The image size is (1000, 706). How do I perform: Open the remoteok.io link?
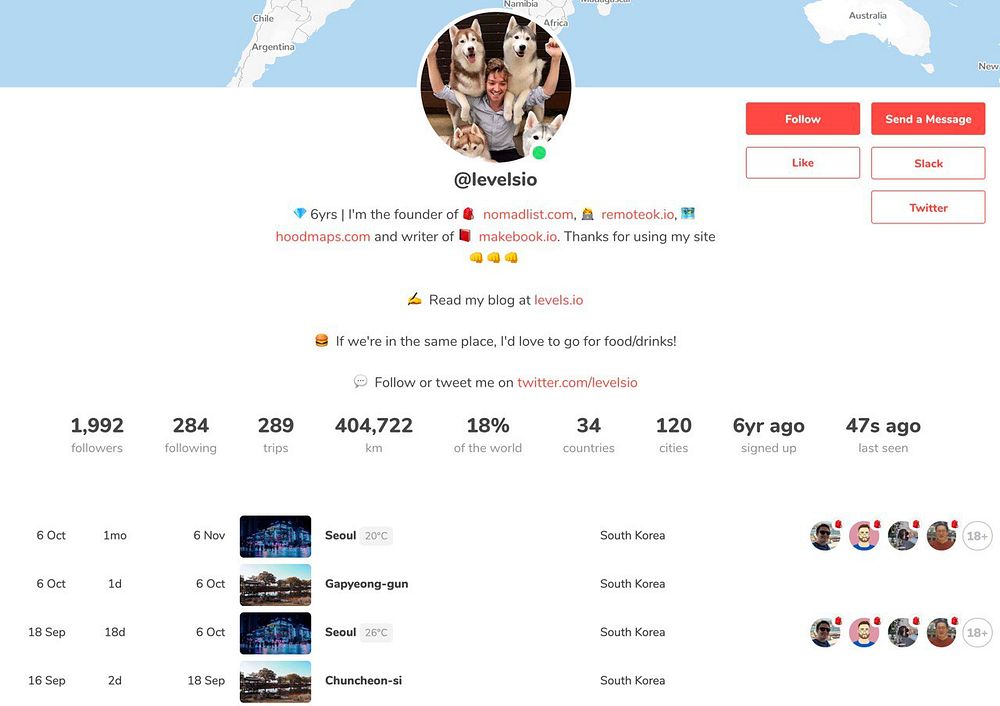tap(637, 214)
